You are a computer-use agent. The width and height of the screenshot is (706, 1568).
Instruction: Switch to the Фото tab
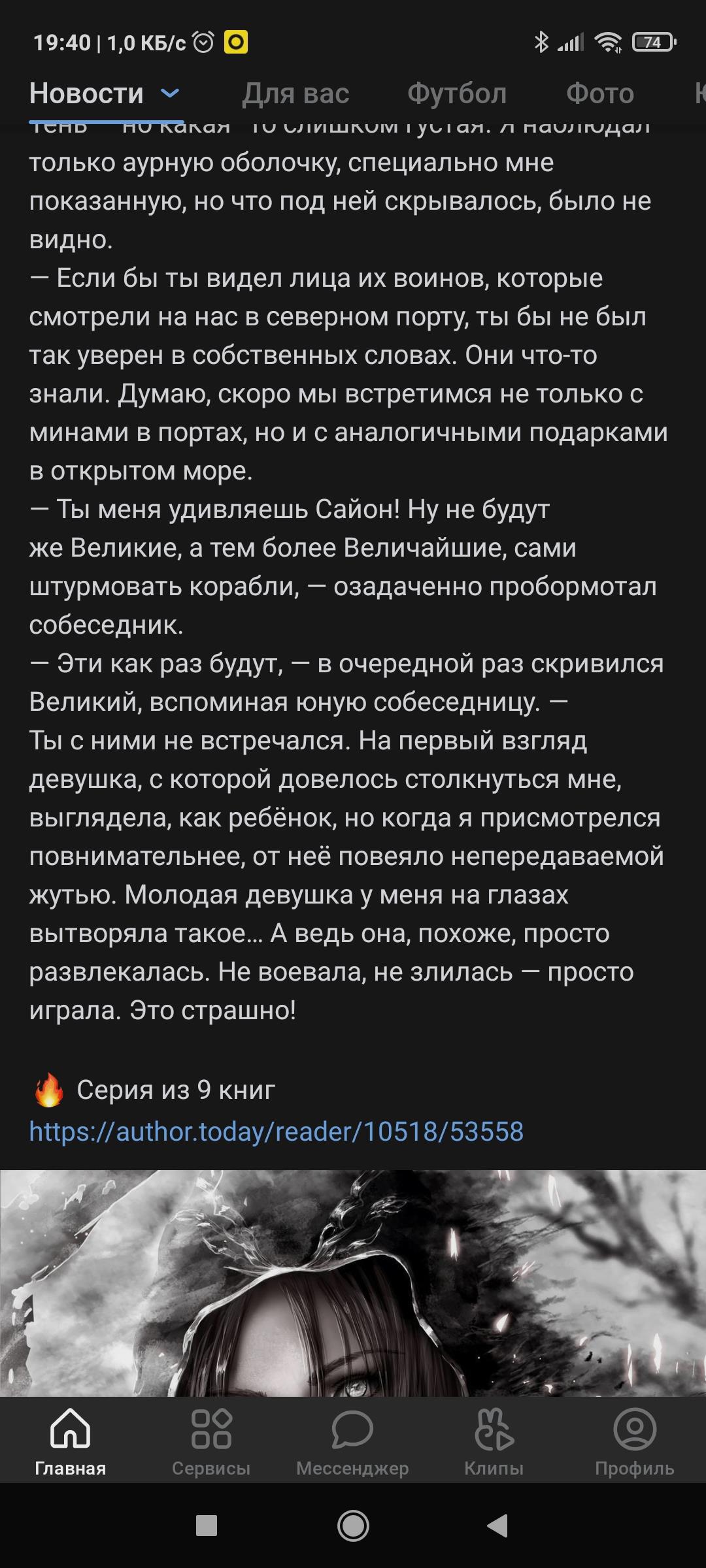tap(599, 93)
